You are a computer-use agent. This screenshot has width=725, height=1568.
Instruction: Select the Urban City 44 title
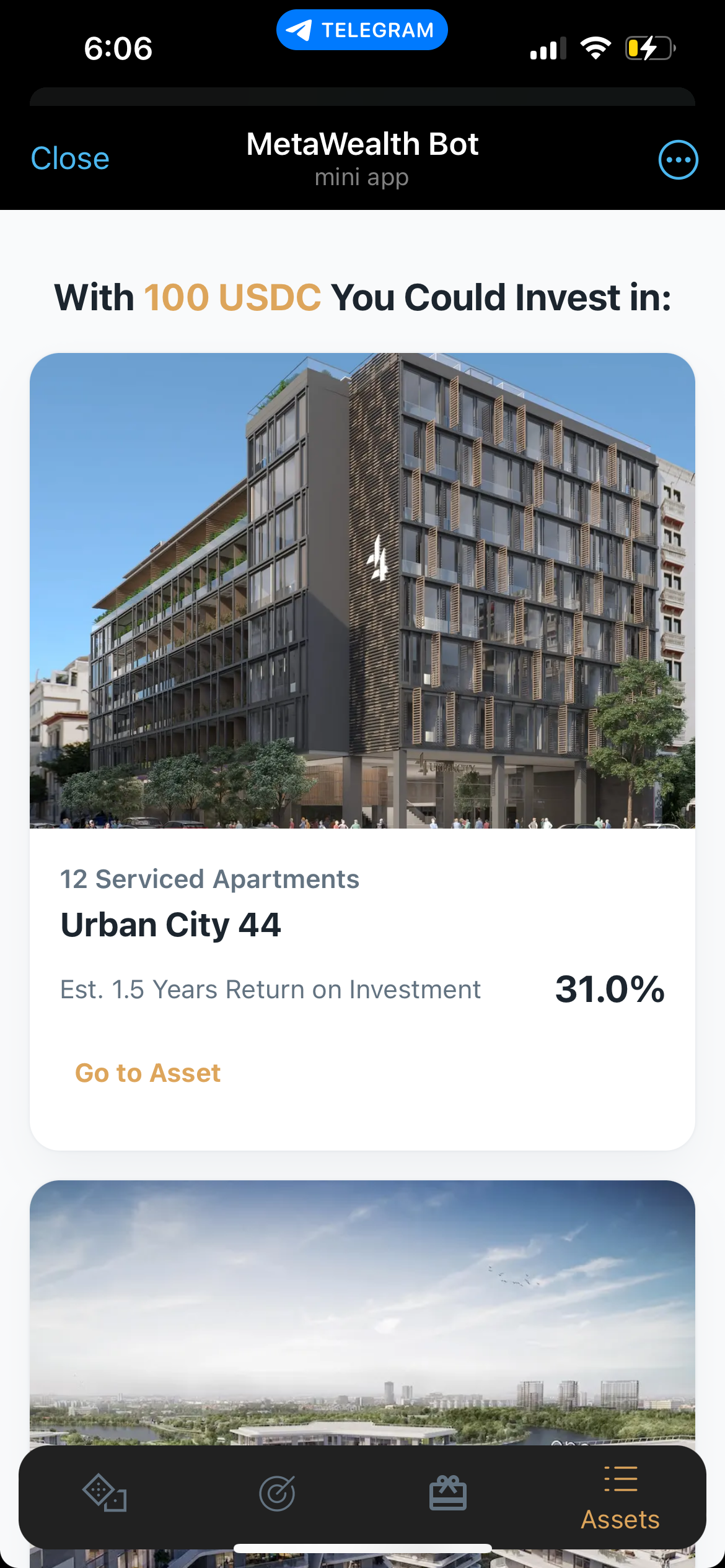pyautogui.click(x=171, y=925)
